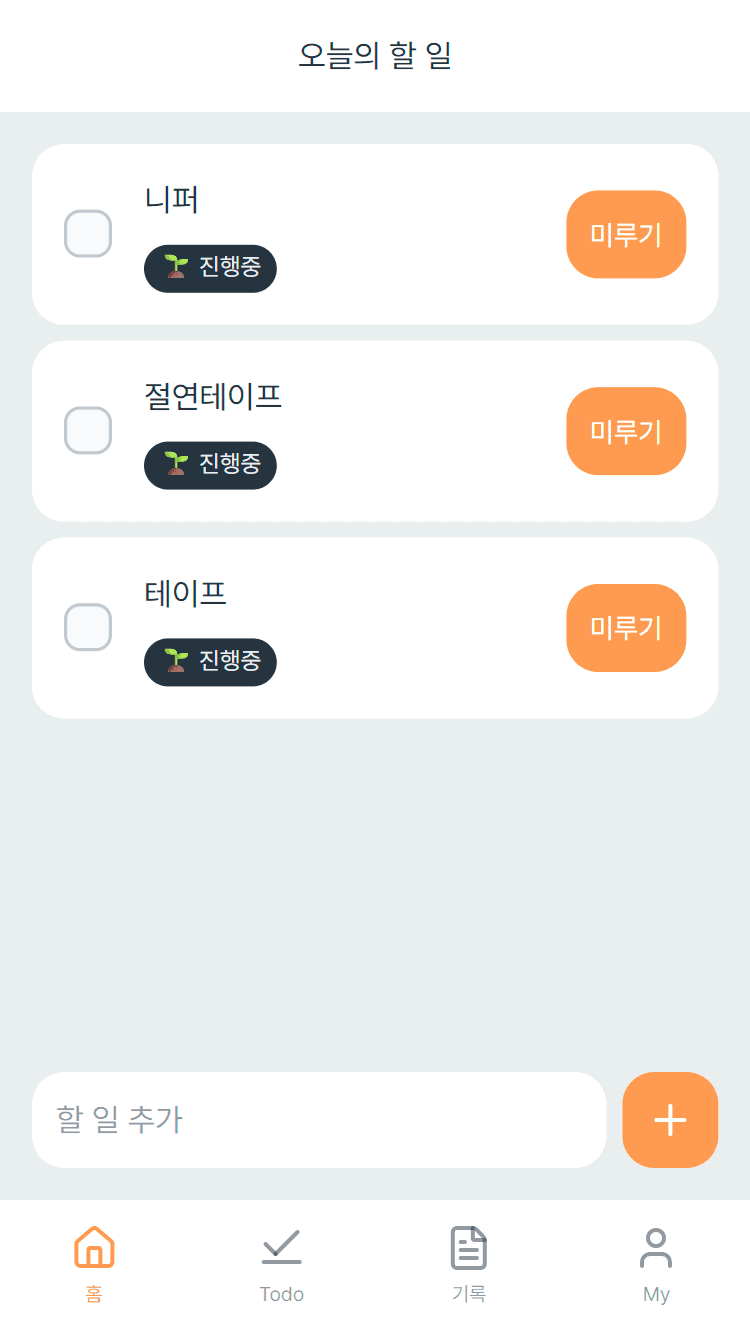
Task: Click the 오늘의 할 일 page title
Action: click(x=375, y=57)
